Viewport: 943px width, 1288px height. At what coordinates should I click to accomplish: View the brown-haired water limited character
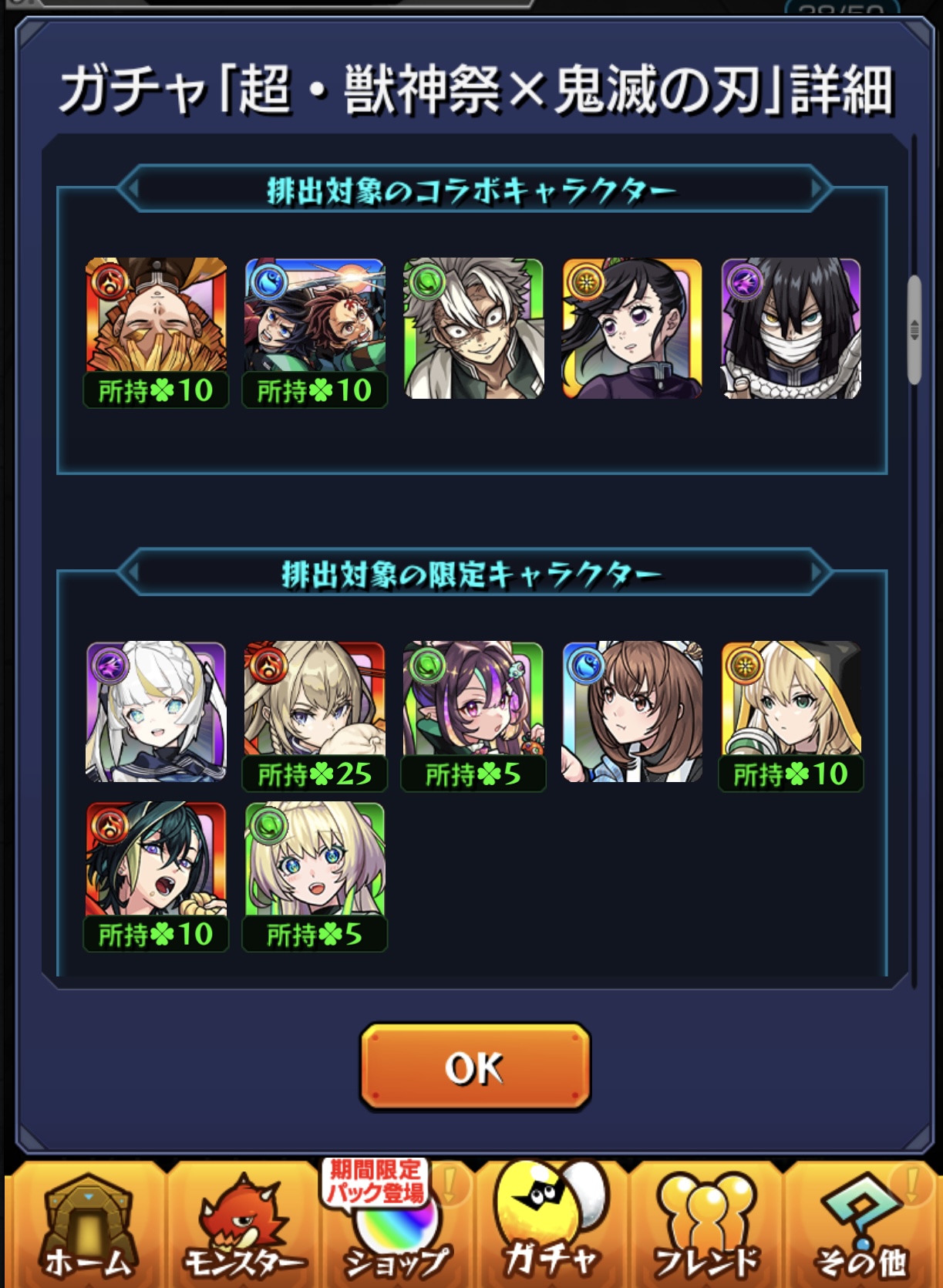pyautogui.click(x=632, y=711)
